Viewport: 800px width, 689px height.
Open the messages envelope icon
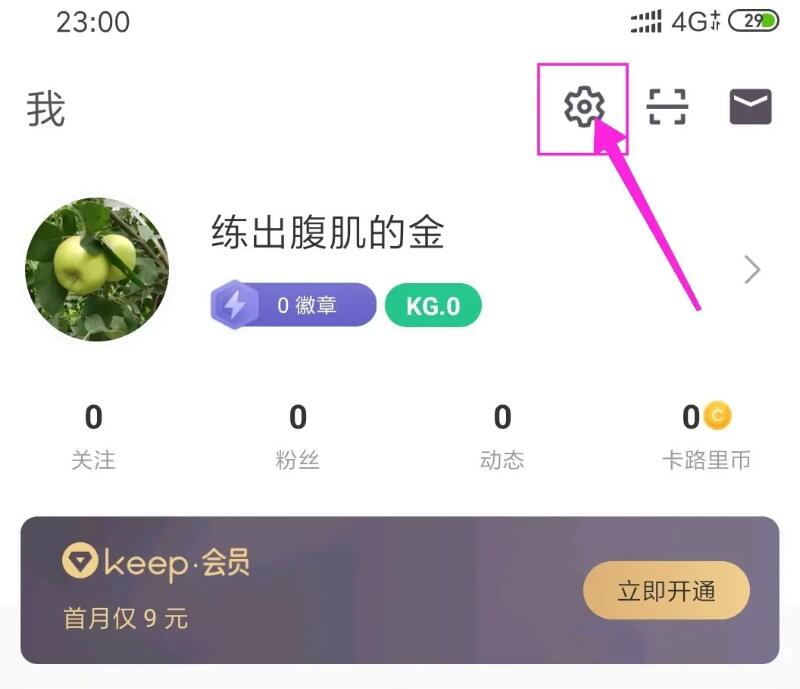(750, 107)
